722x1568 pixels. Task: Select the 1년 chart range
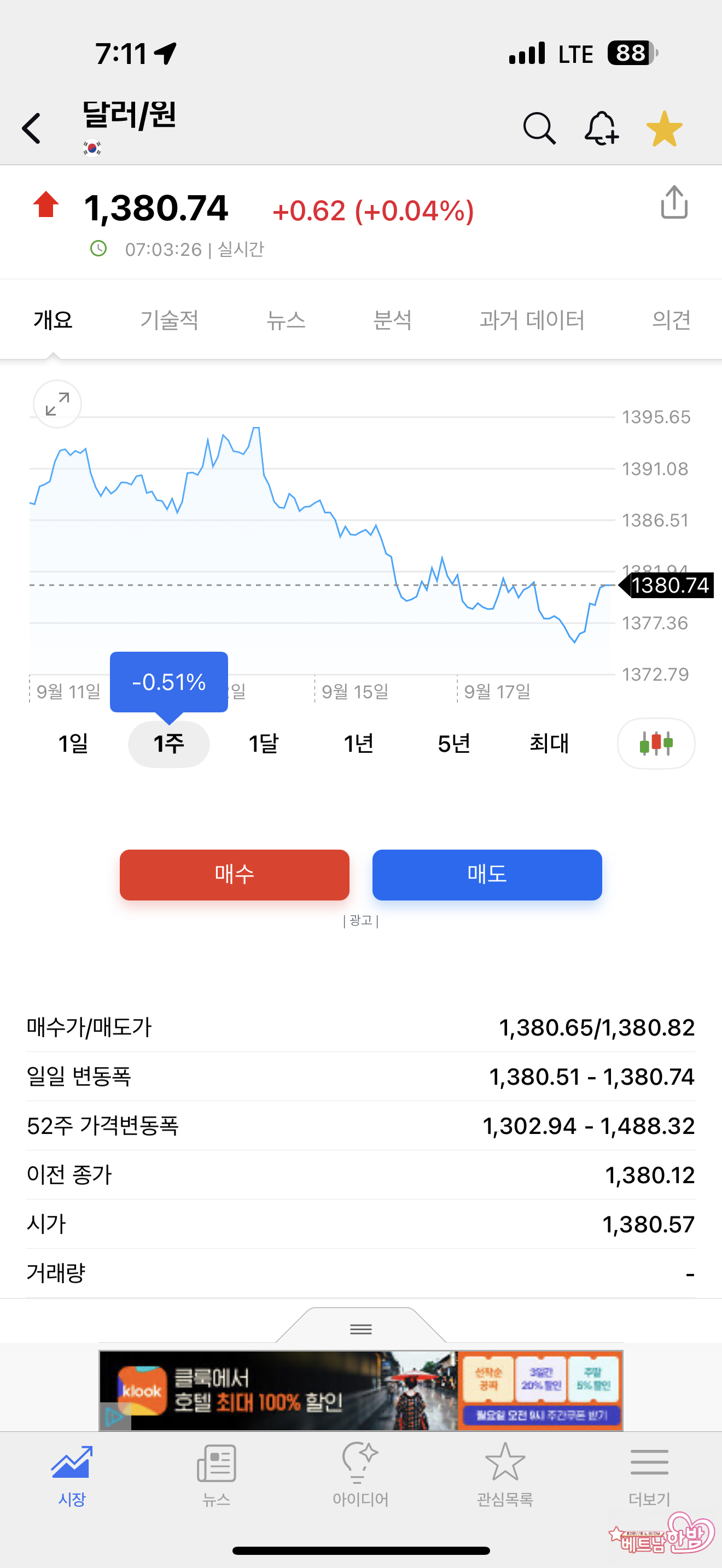pos(359,743)
